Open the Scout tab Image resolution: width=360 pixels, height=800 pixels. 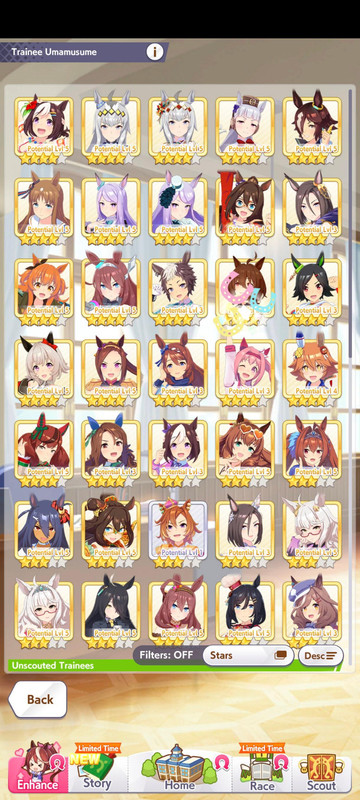321,768
